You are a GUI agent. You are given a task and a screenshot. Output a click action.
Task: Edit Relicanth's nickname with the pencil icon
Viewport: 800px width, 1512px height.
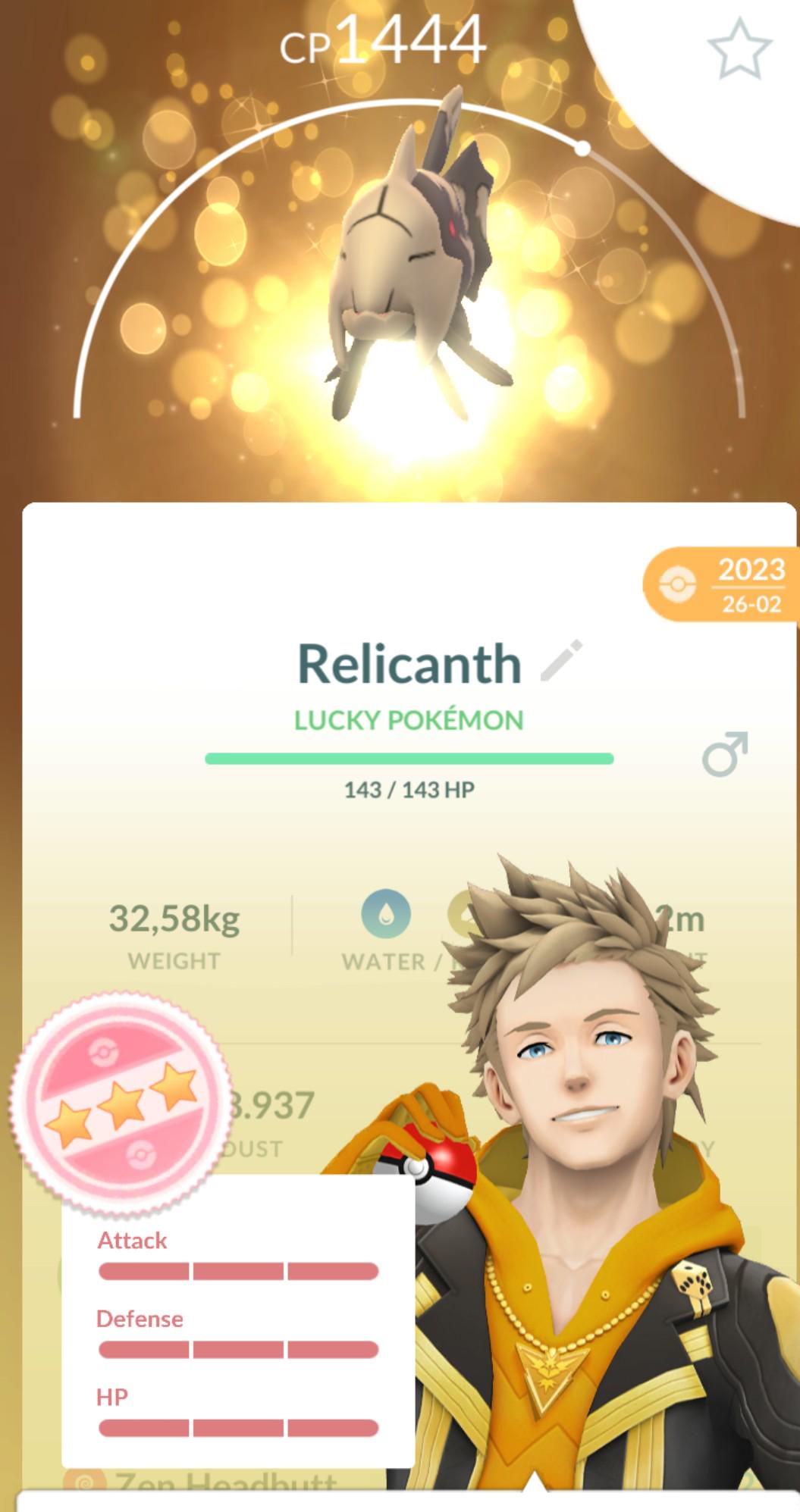[562, 661]
